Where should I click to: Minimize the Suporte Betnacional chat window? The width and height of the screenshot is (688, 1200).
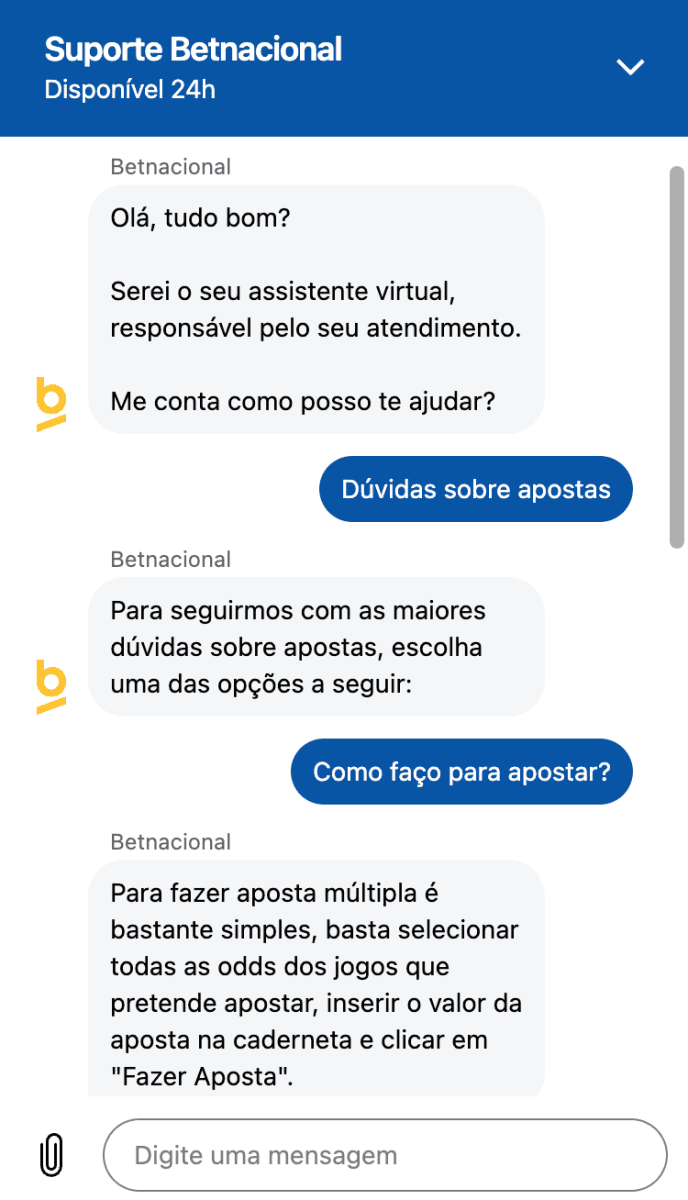point(630,67)
